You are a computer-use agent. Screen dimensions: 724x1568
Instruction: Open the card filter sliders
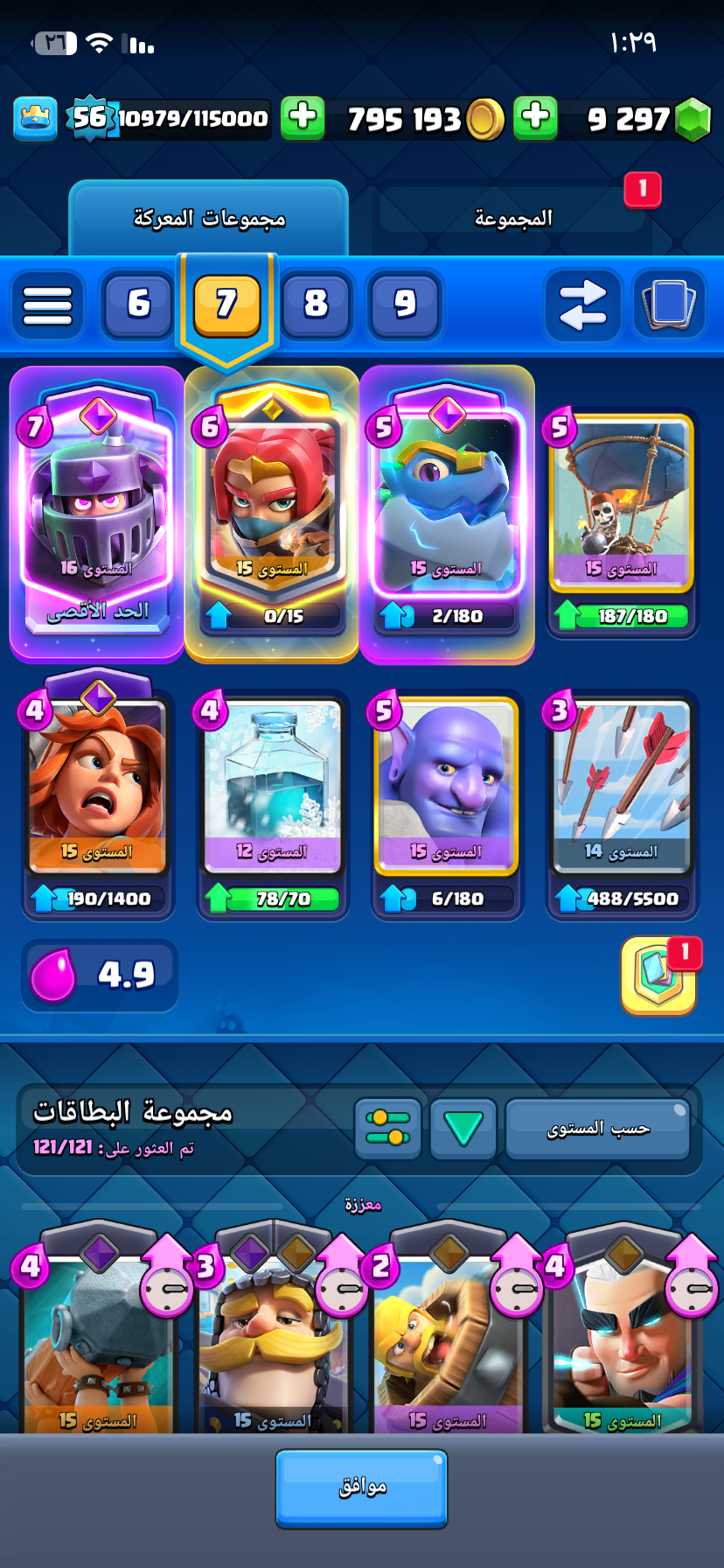click(388, 1128)
